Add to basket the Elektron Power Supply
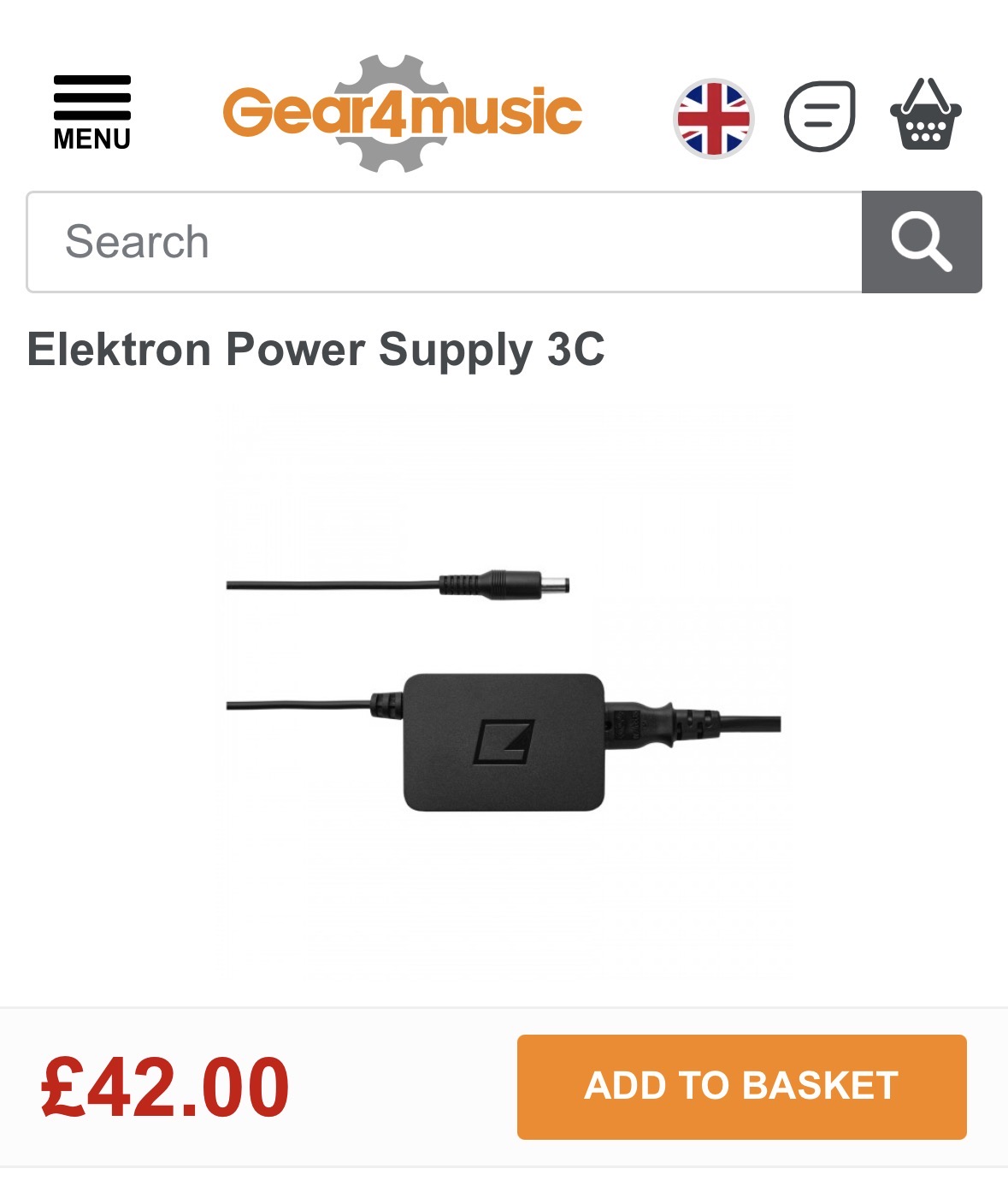This screenshot has height=1180, width=1008. click(741, 1086)
